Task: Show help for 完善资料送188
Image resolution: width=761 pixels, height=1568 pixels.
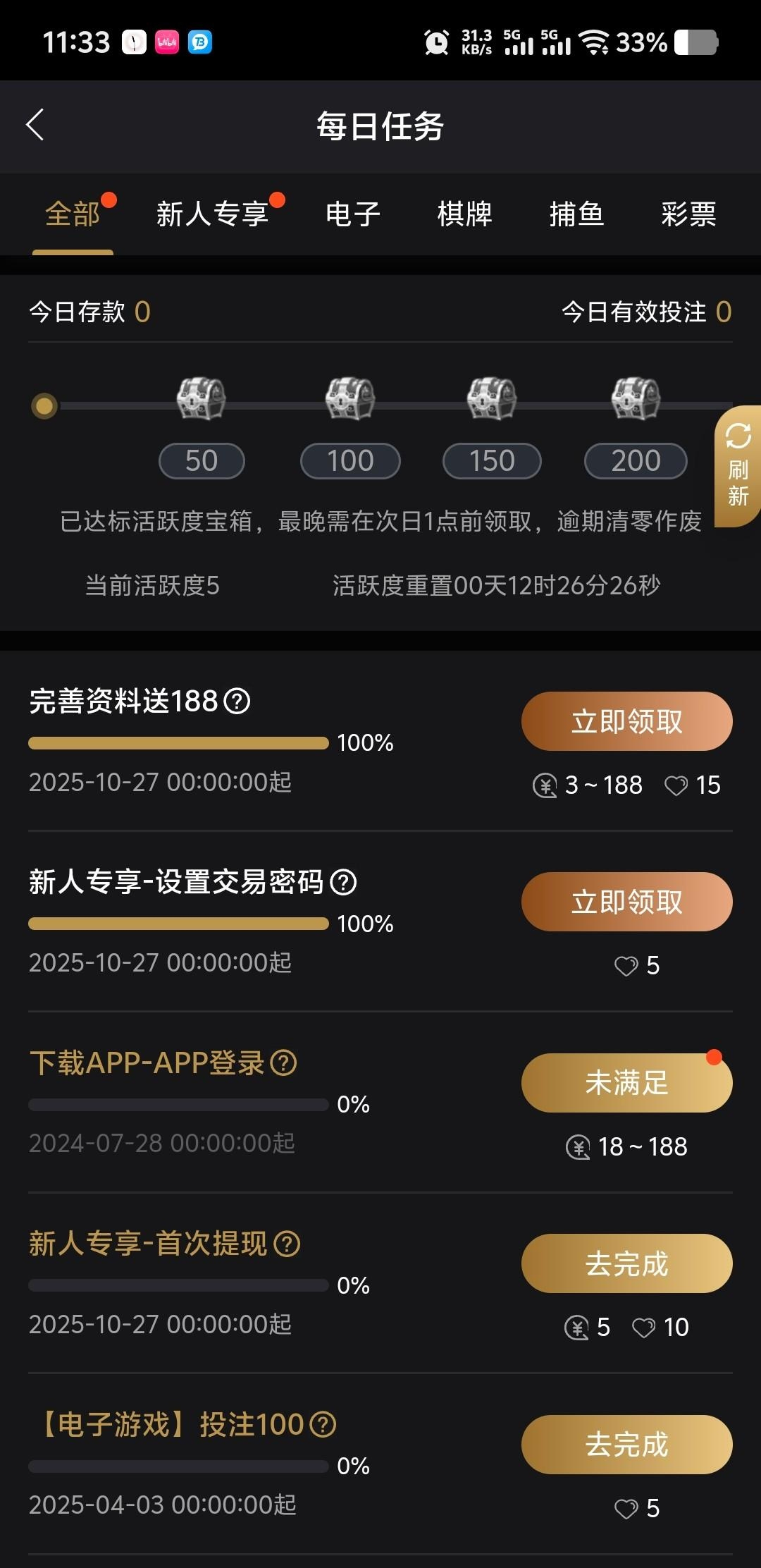Action: pyautogui.click(x=237, y=702)
